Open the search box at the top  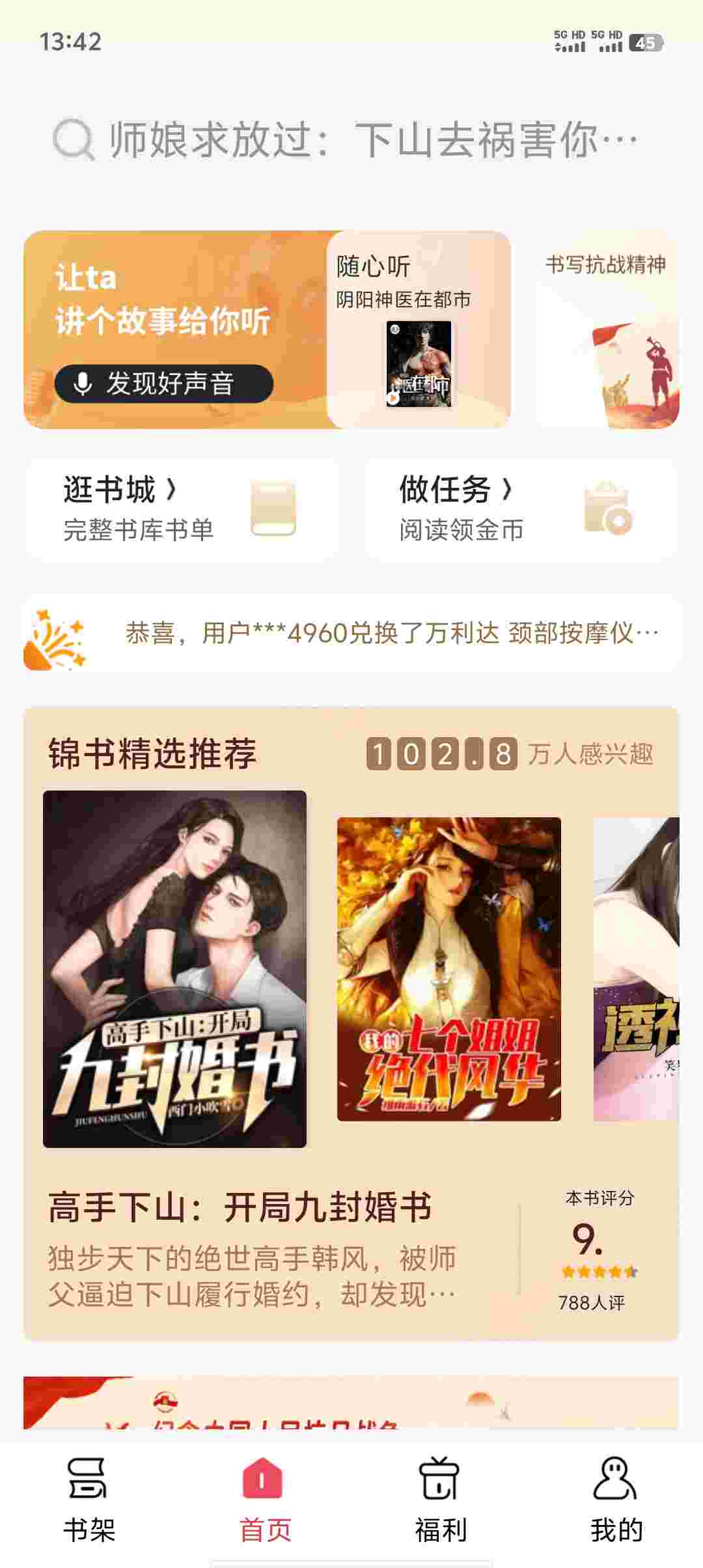351,140
